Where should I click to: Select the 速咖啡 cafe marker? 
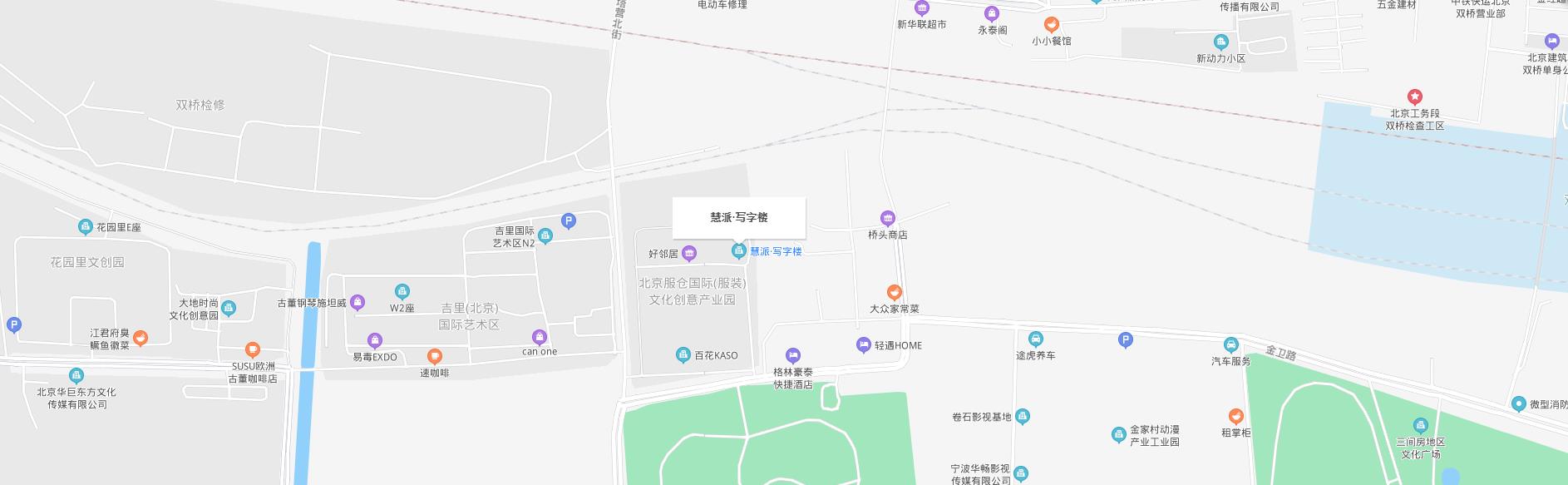(434, 357)
